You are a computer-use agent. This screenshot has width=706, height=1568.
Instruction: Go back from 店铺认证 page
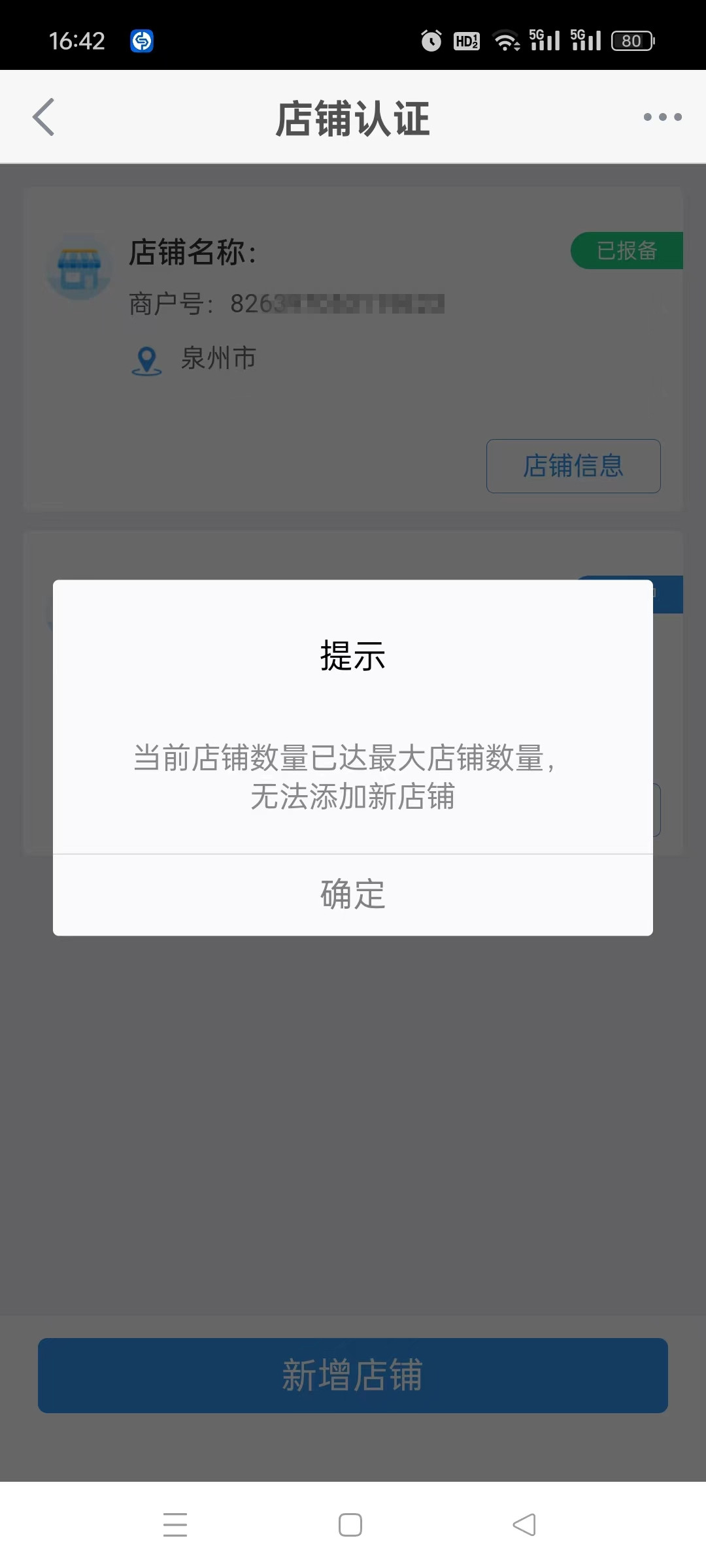(44, 118)
